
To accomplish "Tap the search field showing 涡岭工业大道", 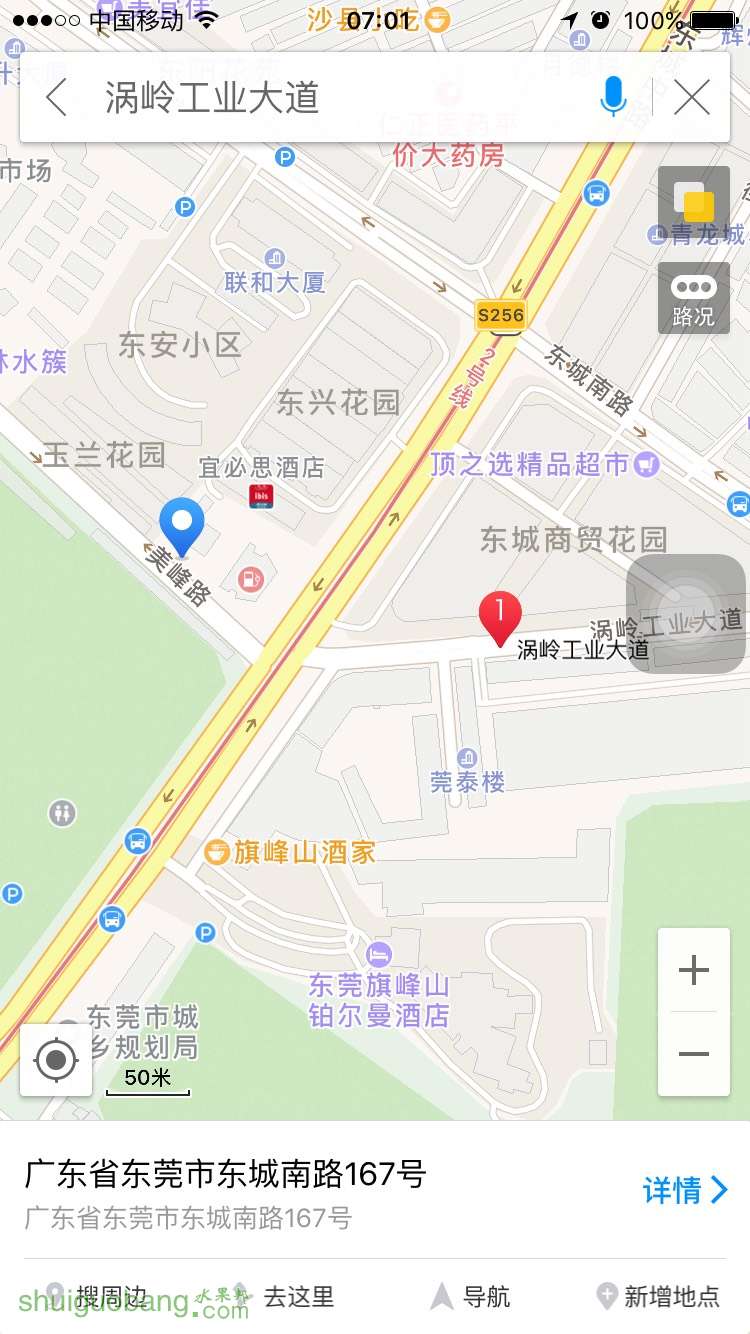I will pyautogui.click(x=330, y=98).
